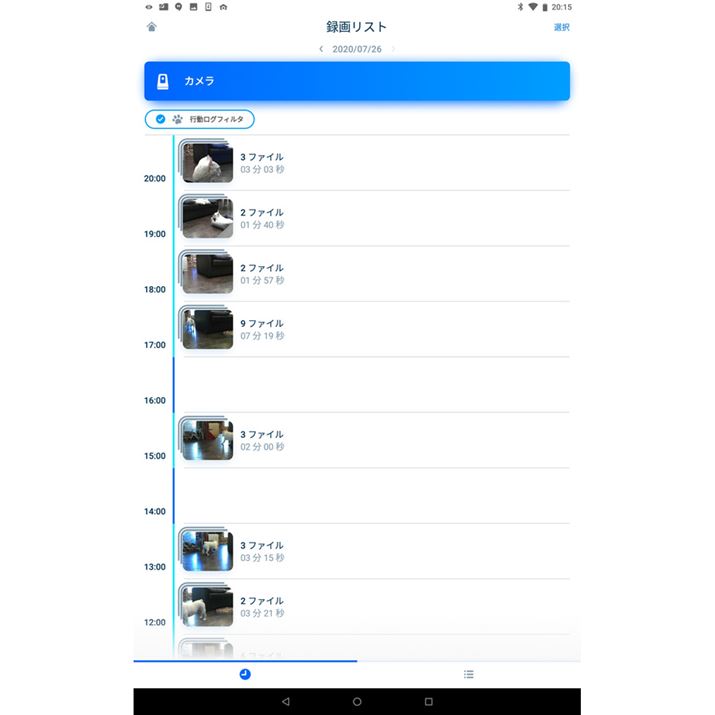Open the カメラ camera selector
715x715 pixels.
coord(357,81)
